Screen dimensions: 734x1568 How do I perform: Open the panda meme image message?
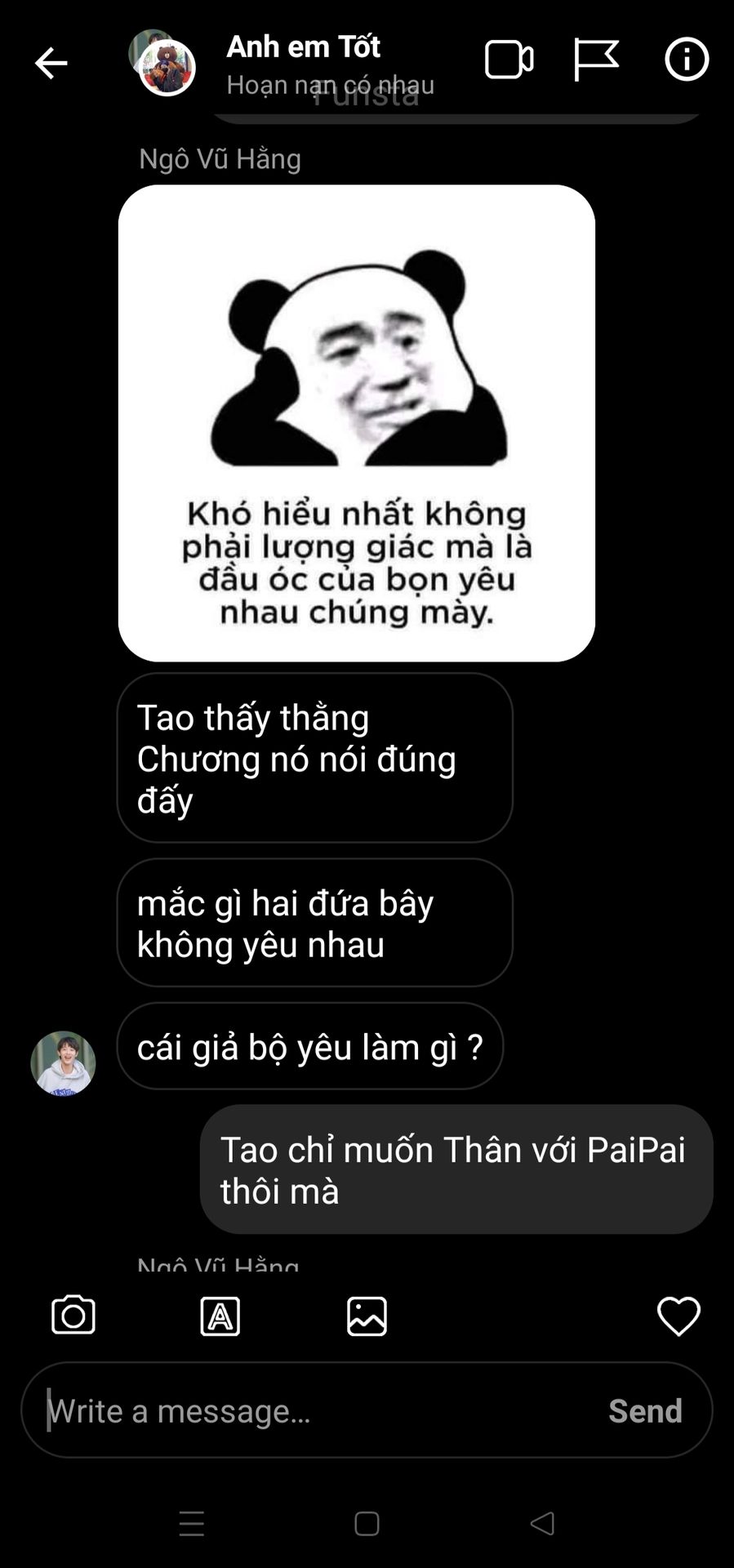(x=357, y=423)
